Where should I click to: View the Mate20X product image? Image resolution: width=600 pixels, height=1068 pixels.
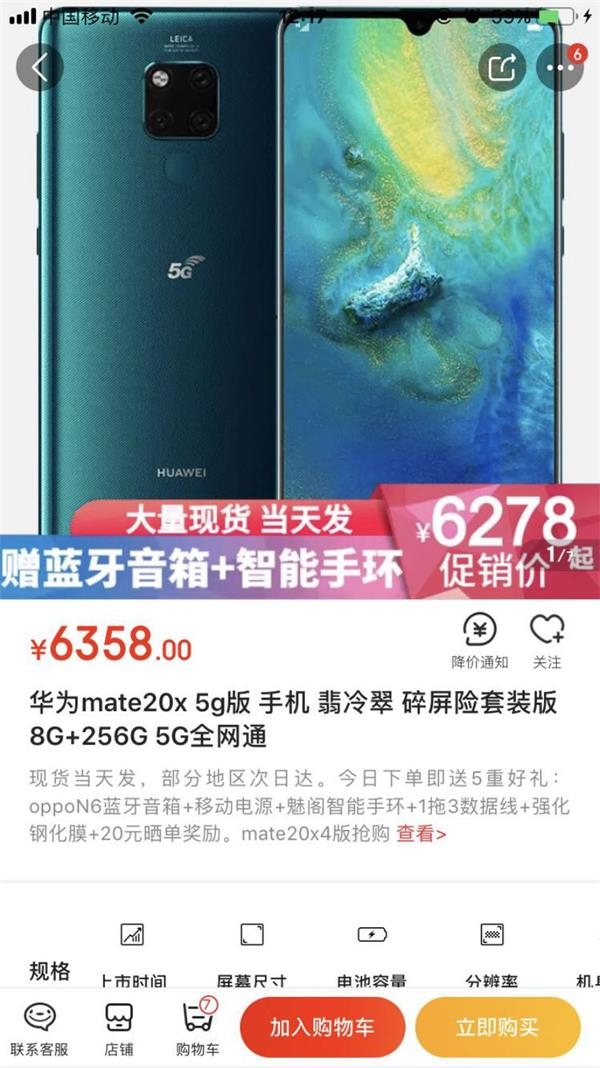[300, 280]
